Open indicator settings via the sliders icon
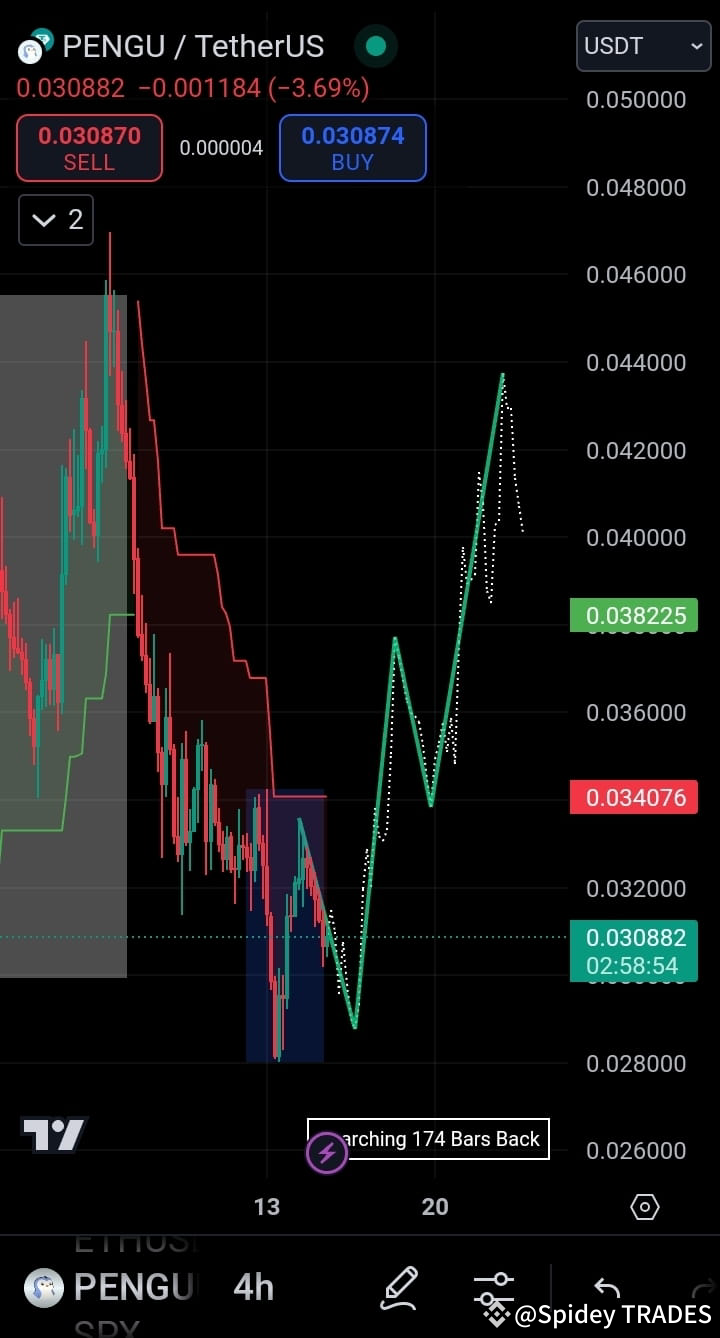720x1338 pixels. tap(494, 1287)
